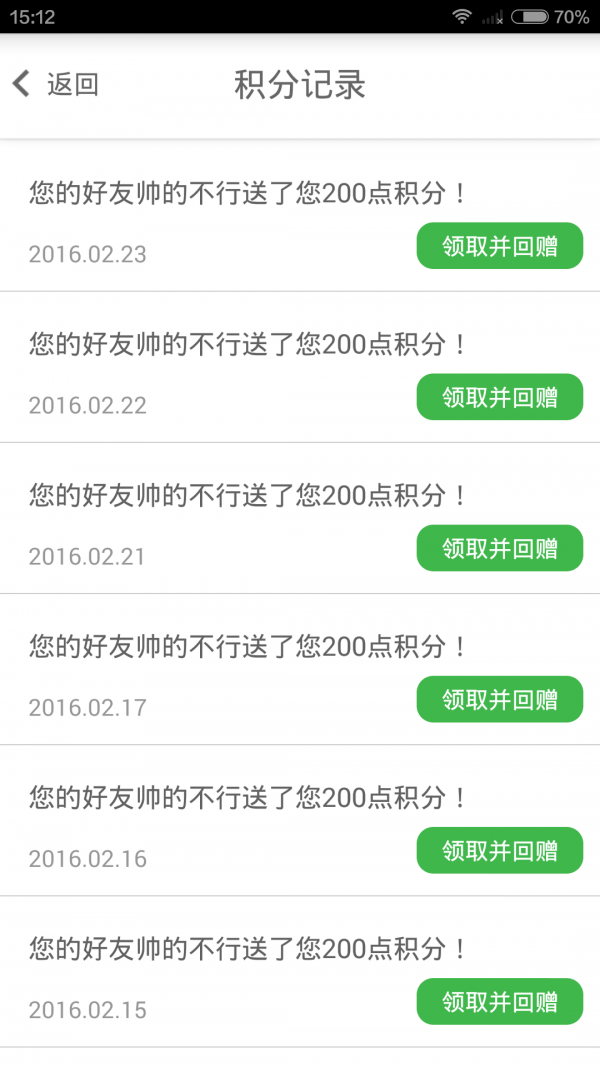Go back using the 返回 button

click(56, 84)
